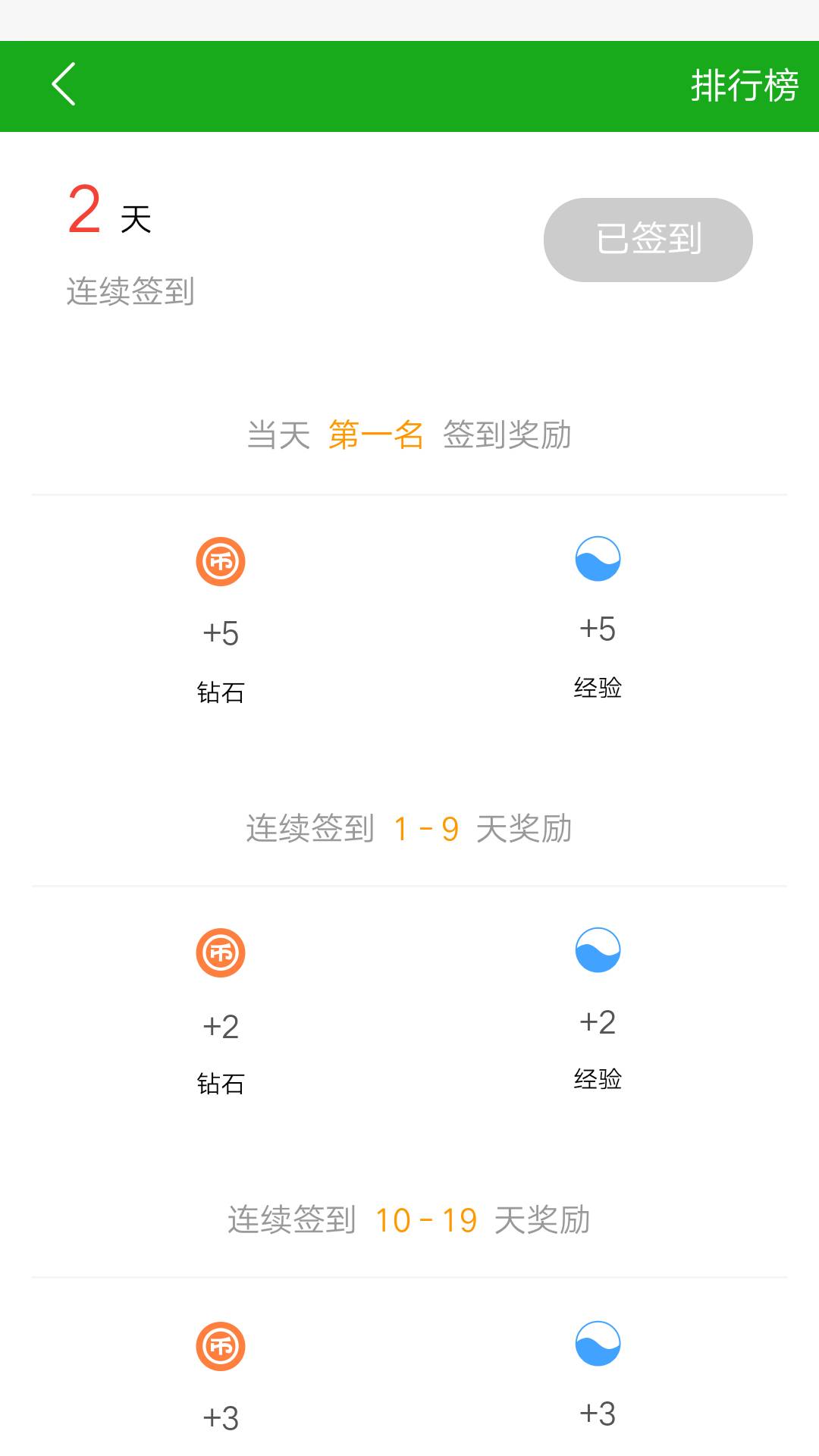Viewport: 819px width, 1456px height.
Task: Click the 当天第一名签到奖励 section header
Action: (x=409, y=435)
